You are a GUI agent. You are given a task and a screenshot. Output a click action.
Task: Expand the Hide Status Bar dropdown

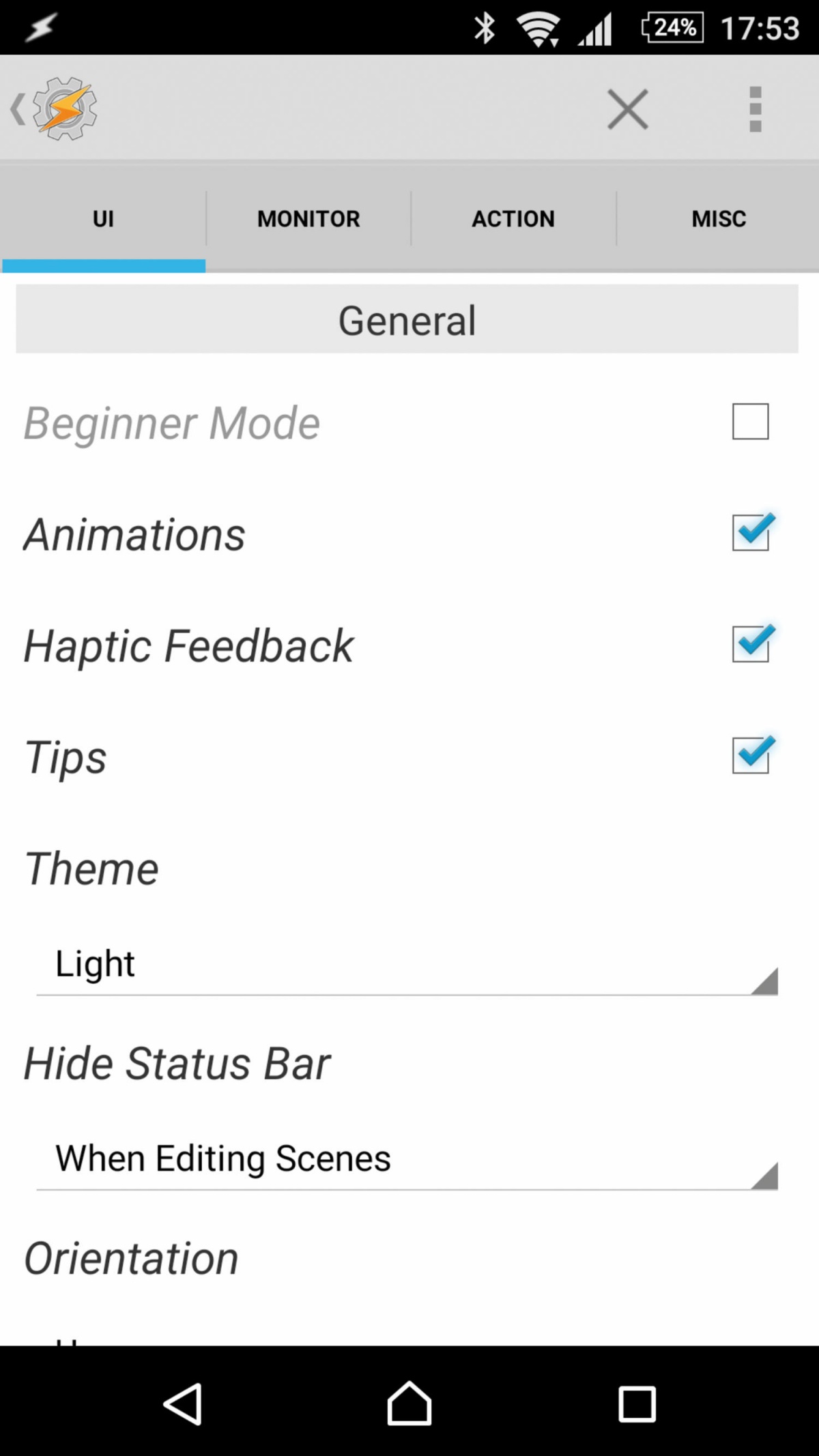(x=407, y=1160)
